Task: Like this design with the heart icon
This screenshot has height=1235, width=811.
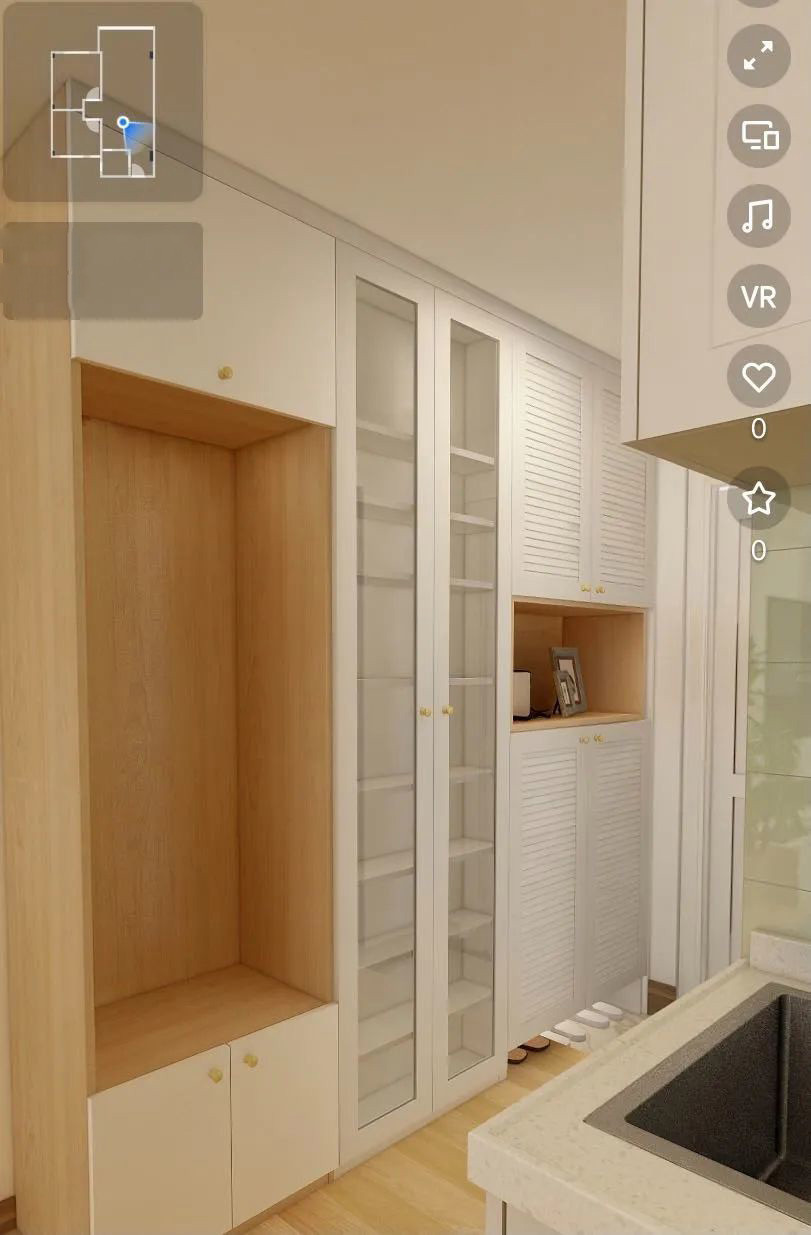Action: (x=758, y=377)
